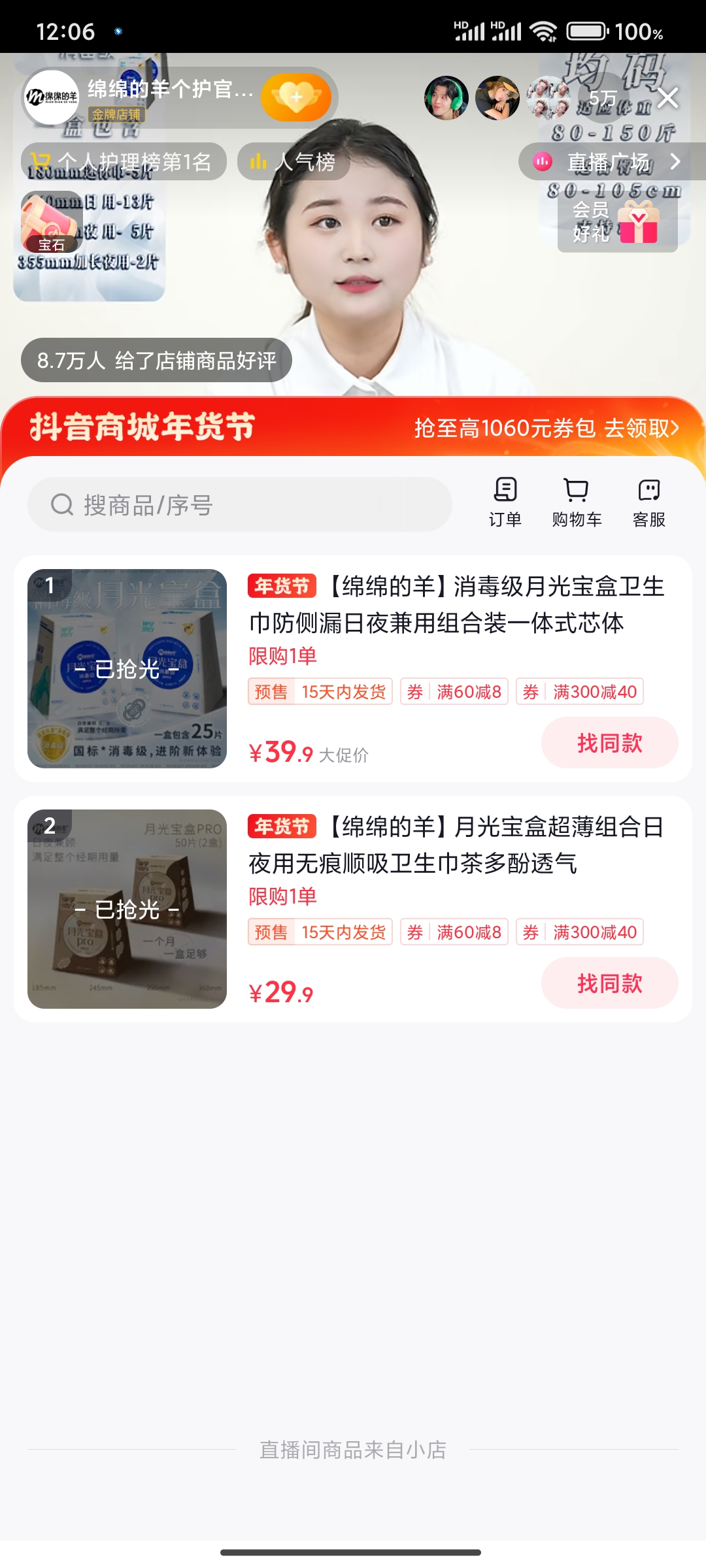Open 个人护理榜第1名 ranking
The image size is (706, 1568).
[124, 161]
